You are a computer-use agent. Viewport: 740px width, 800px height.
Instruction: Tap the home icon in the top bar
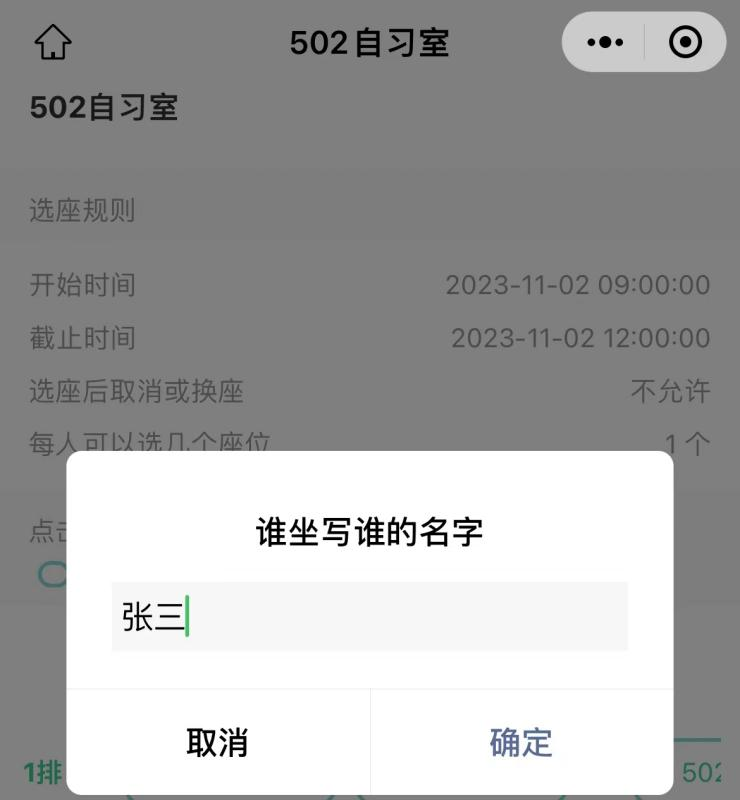(53, 42)
